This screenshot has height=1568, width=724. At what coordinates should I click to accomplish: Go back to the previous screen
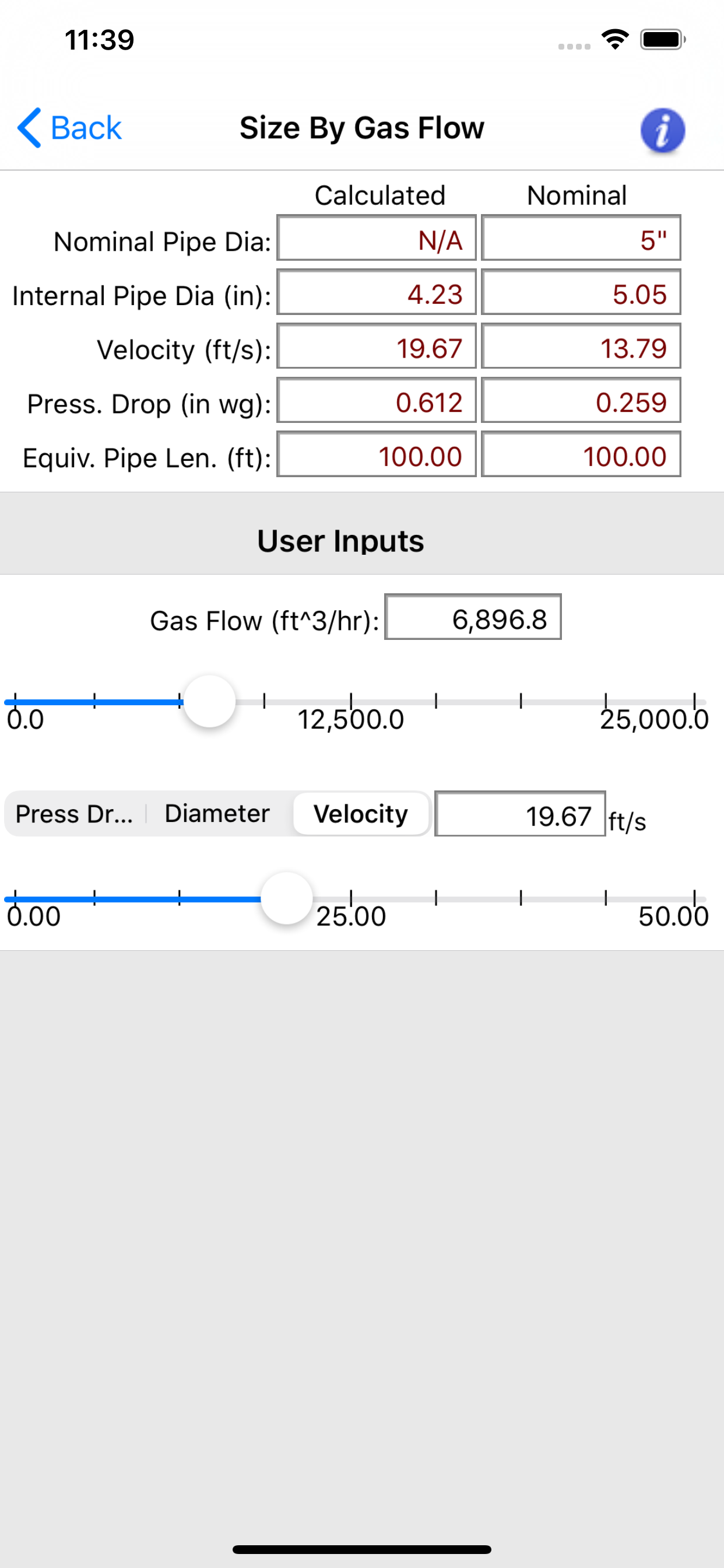point(69,128)
